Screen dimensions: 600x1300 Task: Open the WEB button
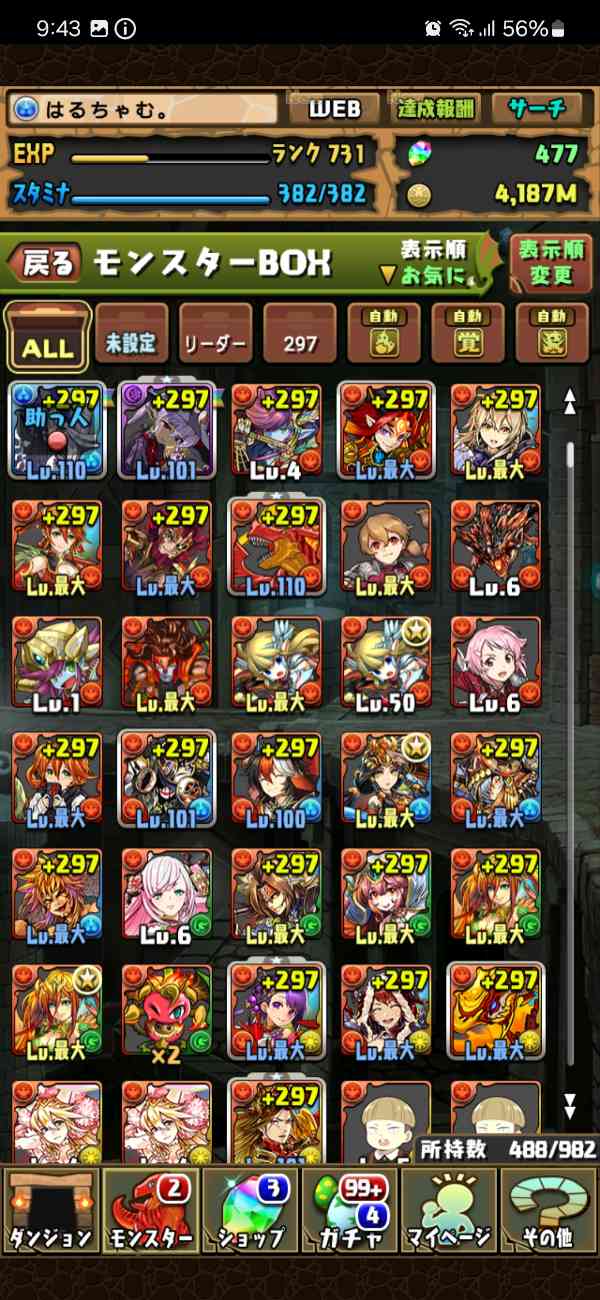point(334,109)
